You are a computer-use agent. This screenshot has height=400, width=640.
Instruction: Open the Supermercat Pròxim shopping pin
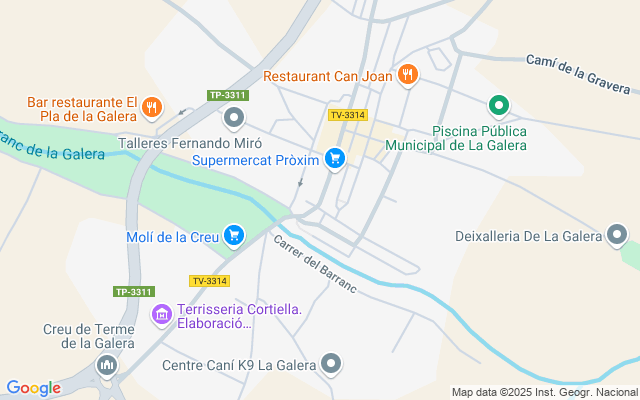(x=335, y=158)
